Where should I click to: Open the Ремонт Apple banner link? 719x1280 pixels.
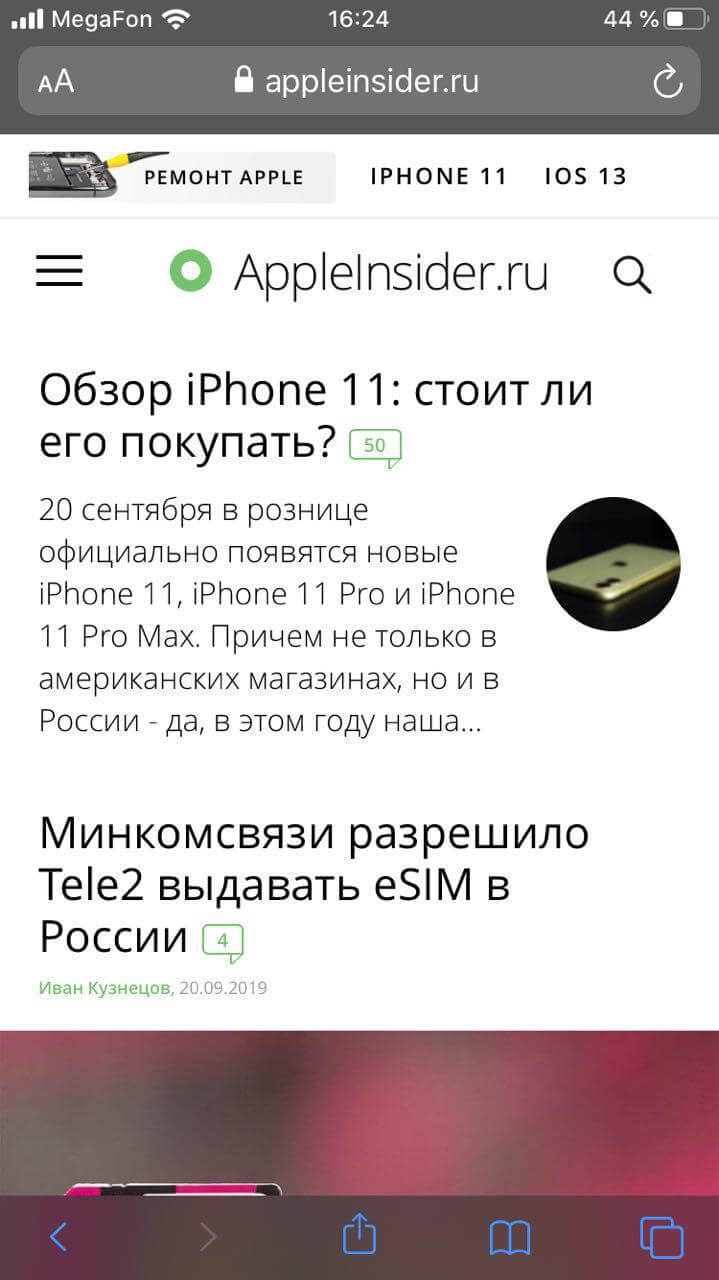tap(182, 177)
